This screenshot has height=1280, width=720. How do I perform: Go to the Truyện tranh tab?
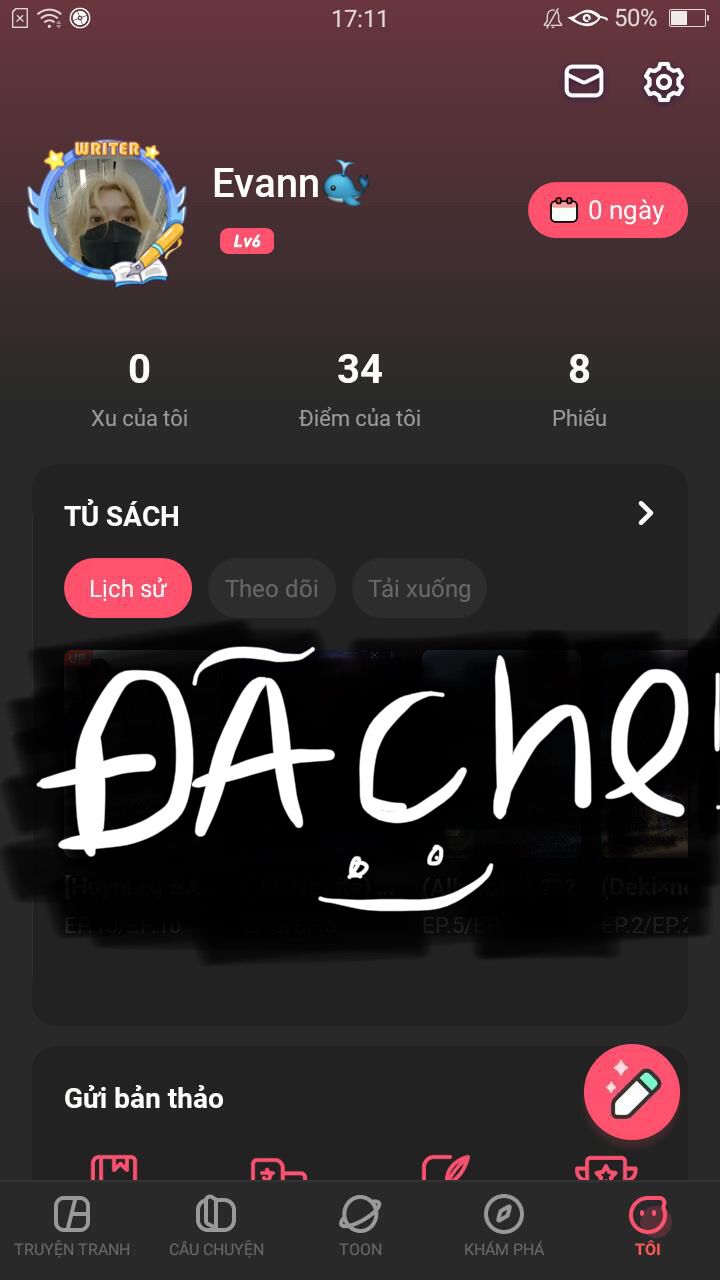pyautogui.click(x=72, y=1227)
